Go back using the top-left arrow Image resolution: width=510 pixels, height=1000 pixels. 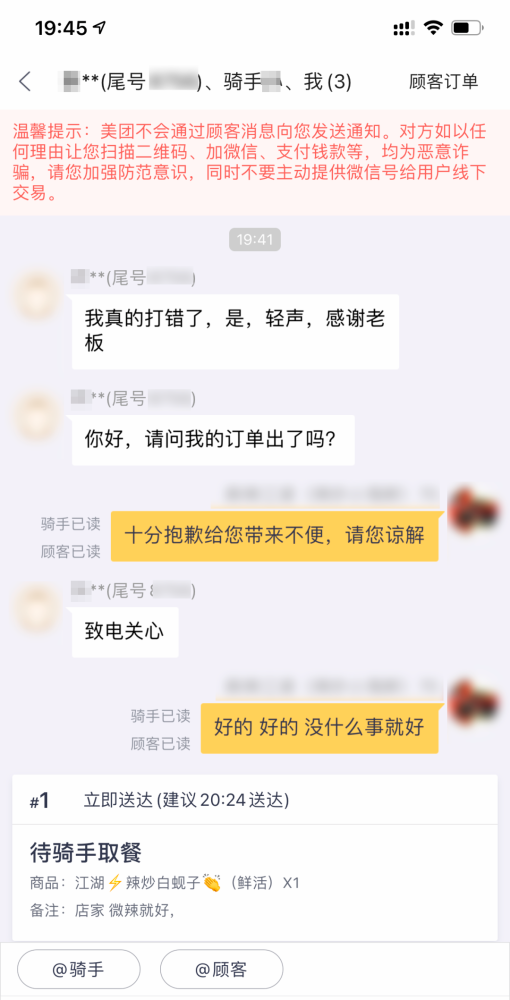pos(25,82)
